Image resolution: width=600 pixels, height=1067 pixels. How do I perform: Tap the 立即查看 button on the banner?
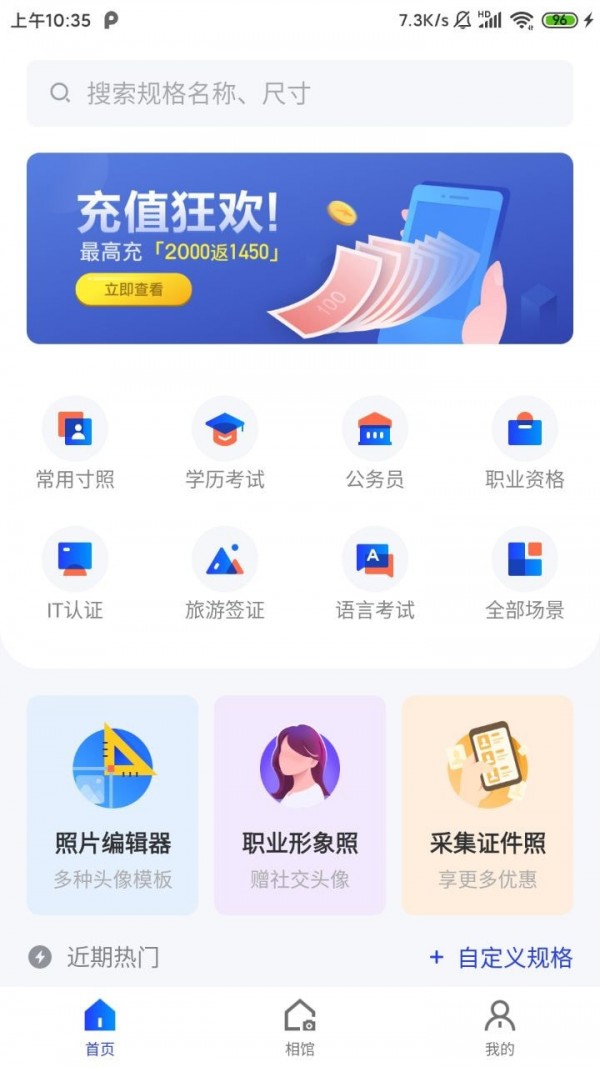pyautogui.click(x=133, y=290)
